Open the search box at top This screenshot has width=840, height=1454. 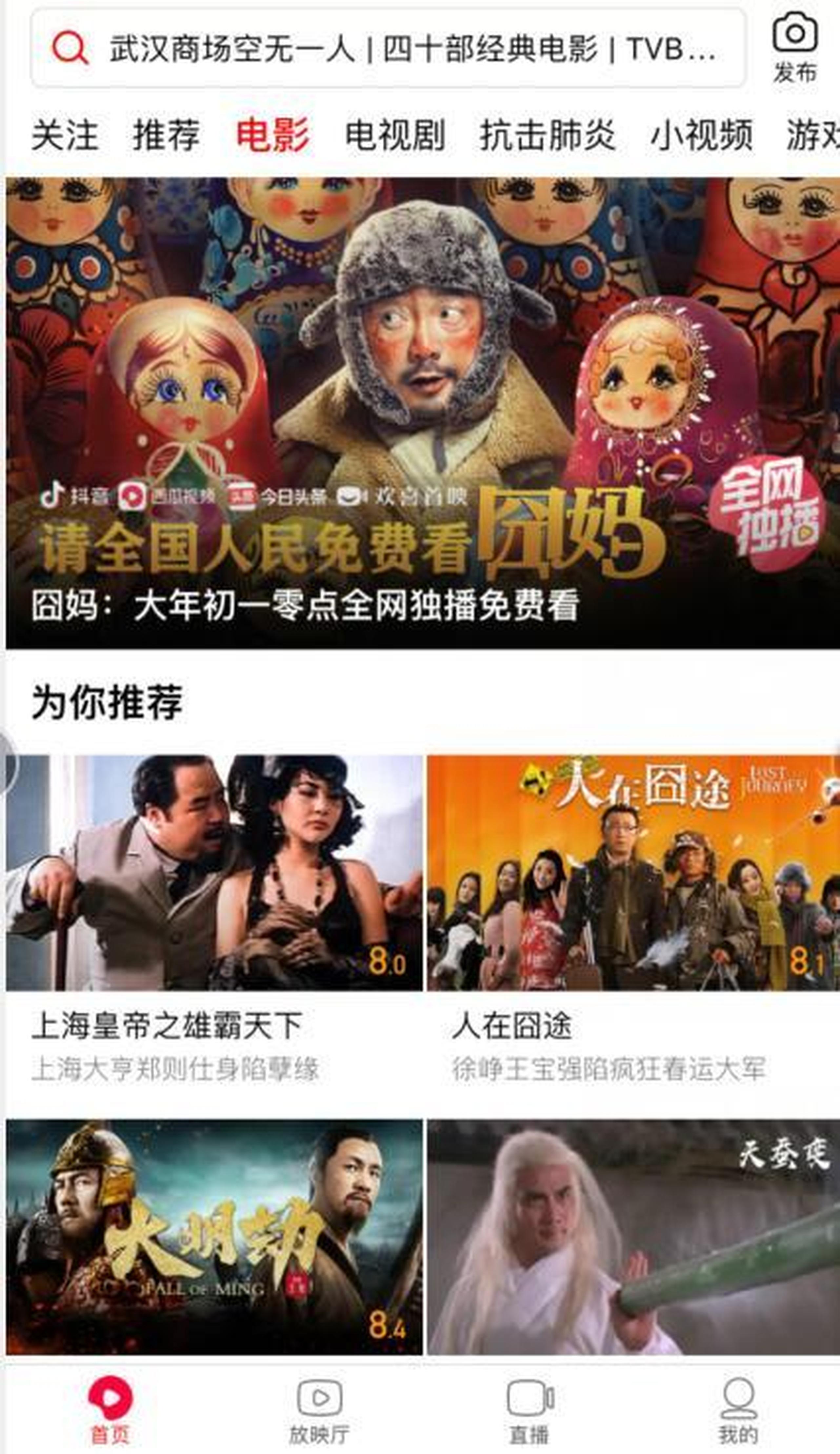click(x=388, y=48)
